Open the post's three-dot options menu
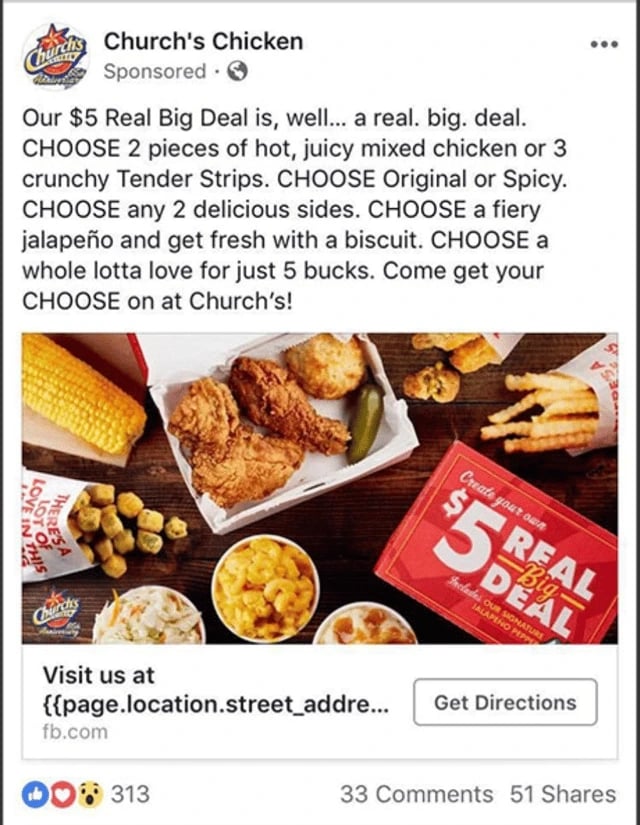Viewport: 640px width, 825px height. click(x=603, y=45)
